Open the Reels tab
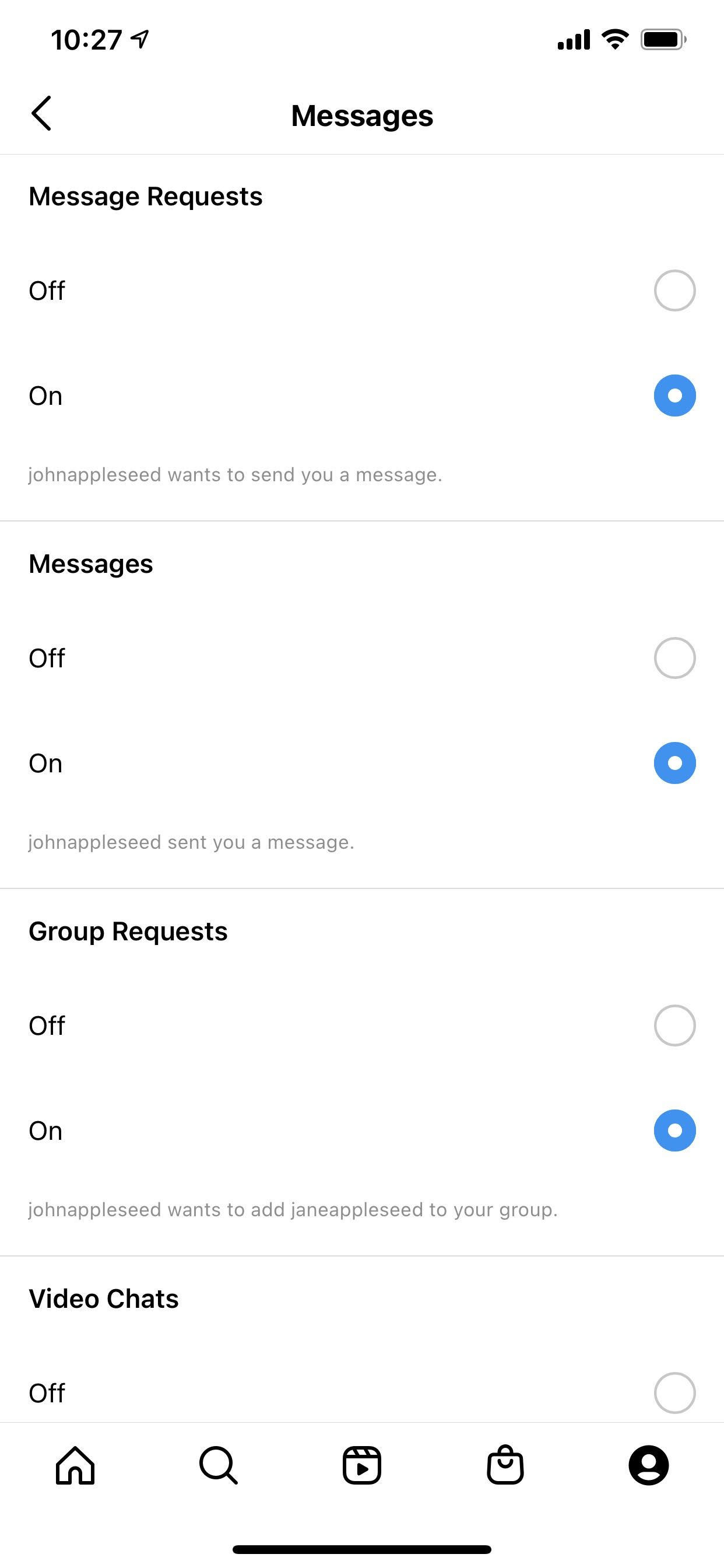Image resolution: width=724 pixels, height=1568 pixels. click(x=362, y=1465)
